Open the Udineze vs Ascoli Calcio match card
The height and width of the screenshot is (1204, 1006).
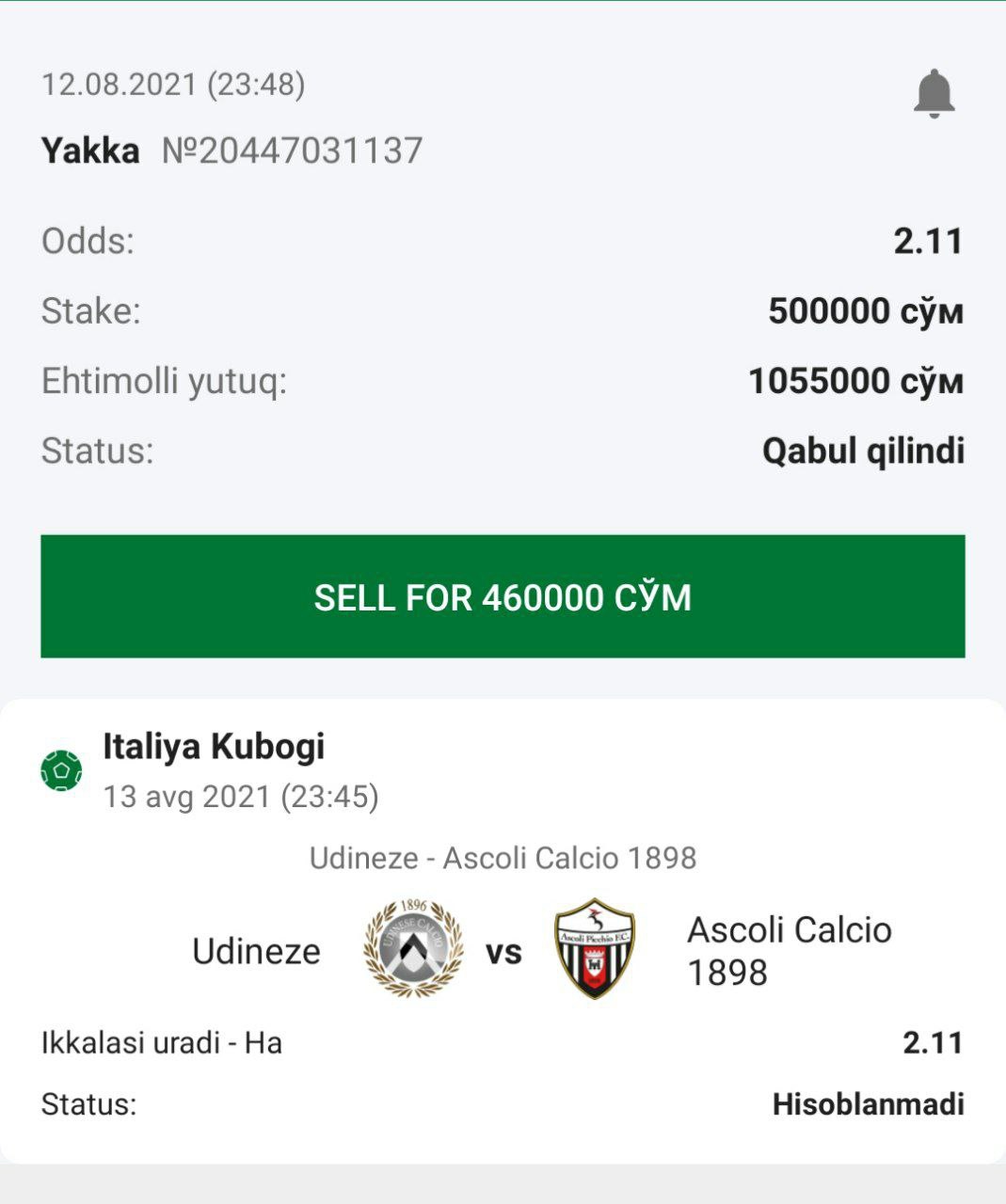pyautogui.click(x=503, y=950)
